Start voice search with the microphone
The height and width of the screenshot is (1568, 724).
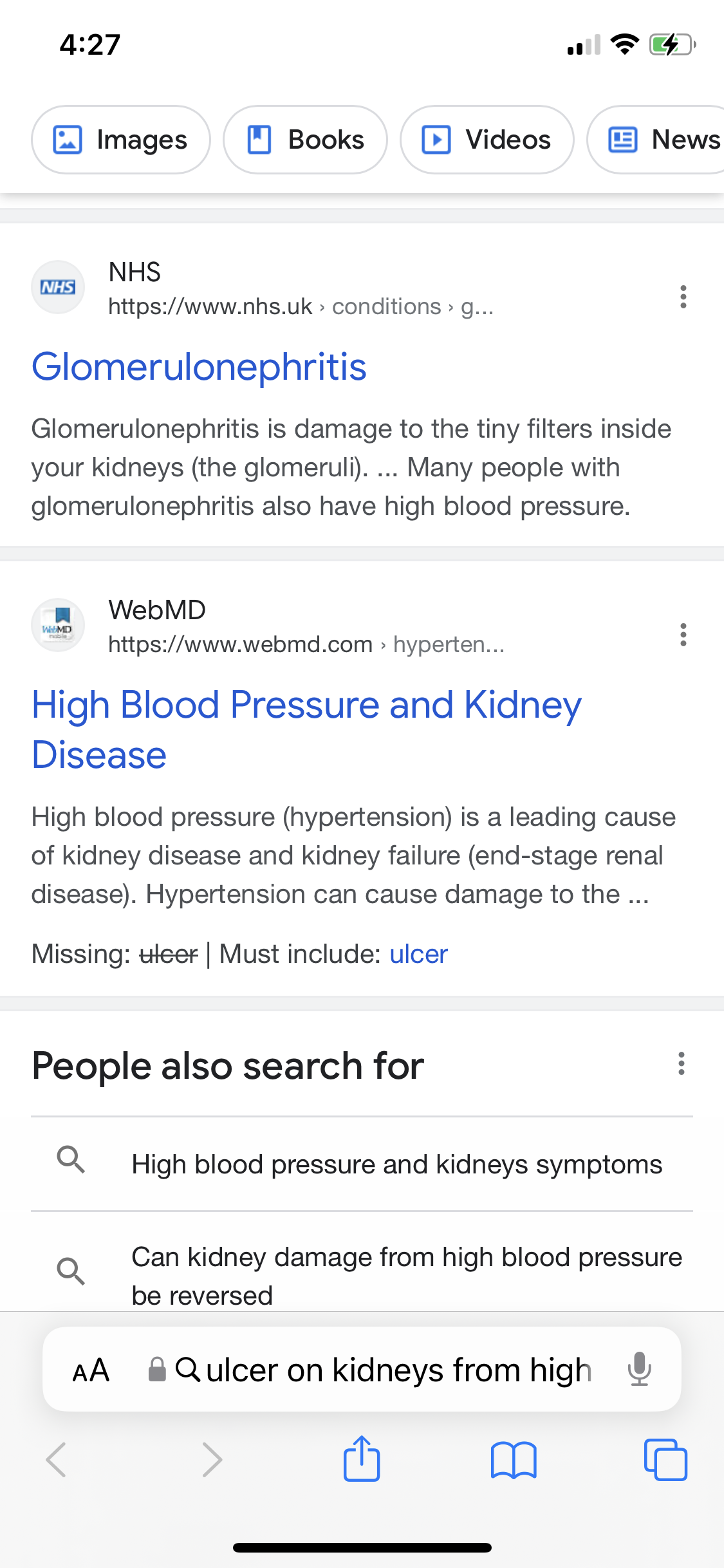pyautogui.click(x=639, y=1369)
